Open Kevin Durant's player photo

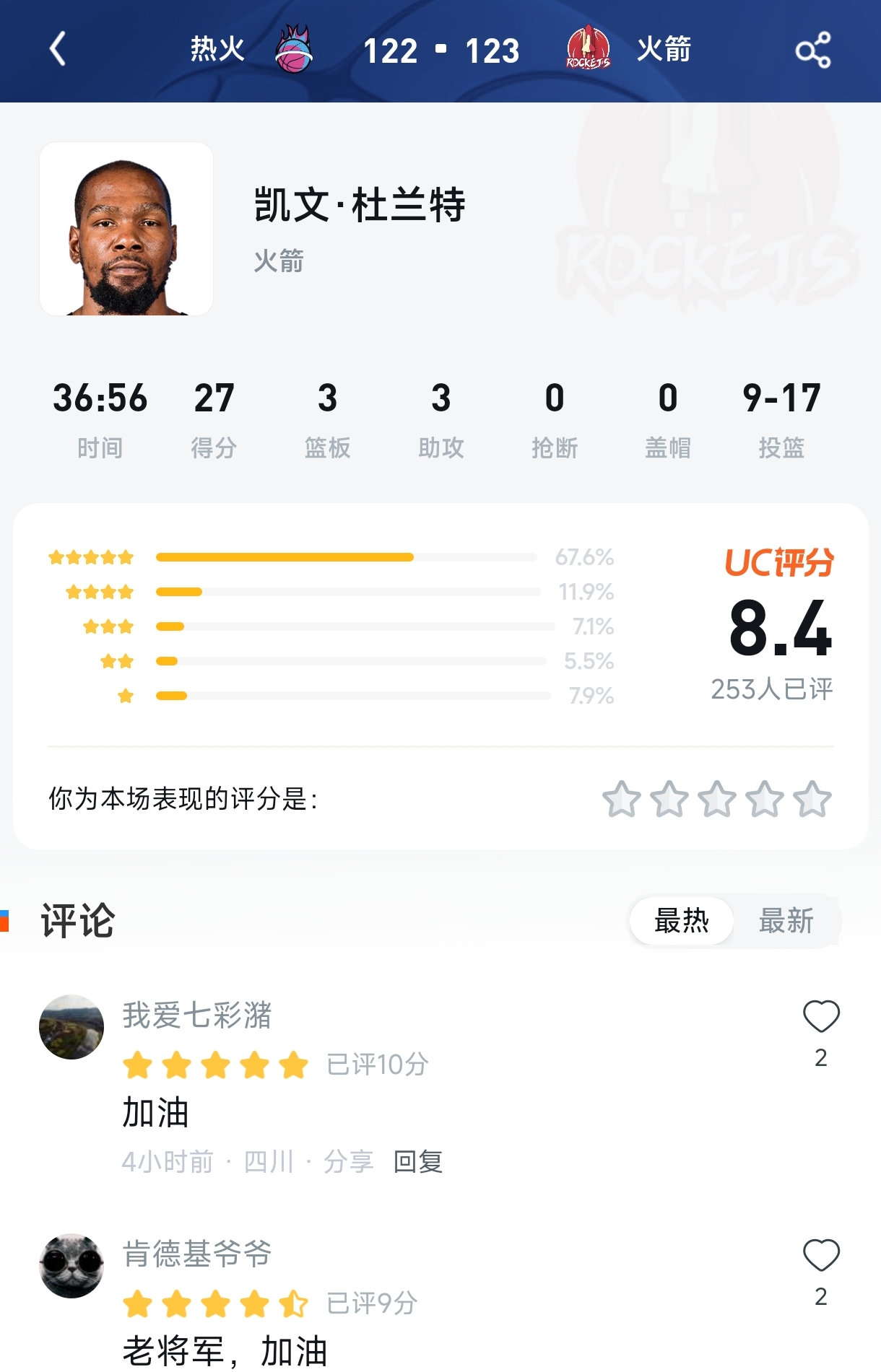126,231
